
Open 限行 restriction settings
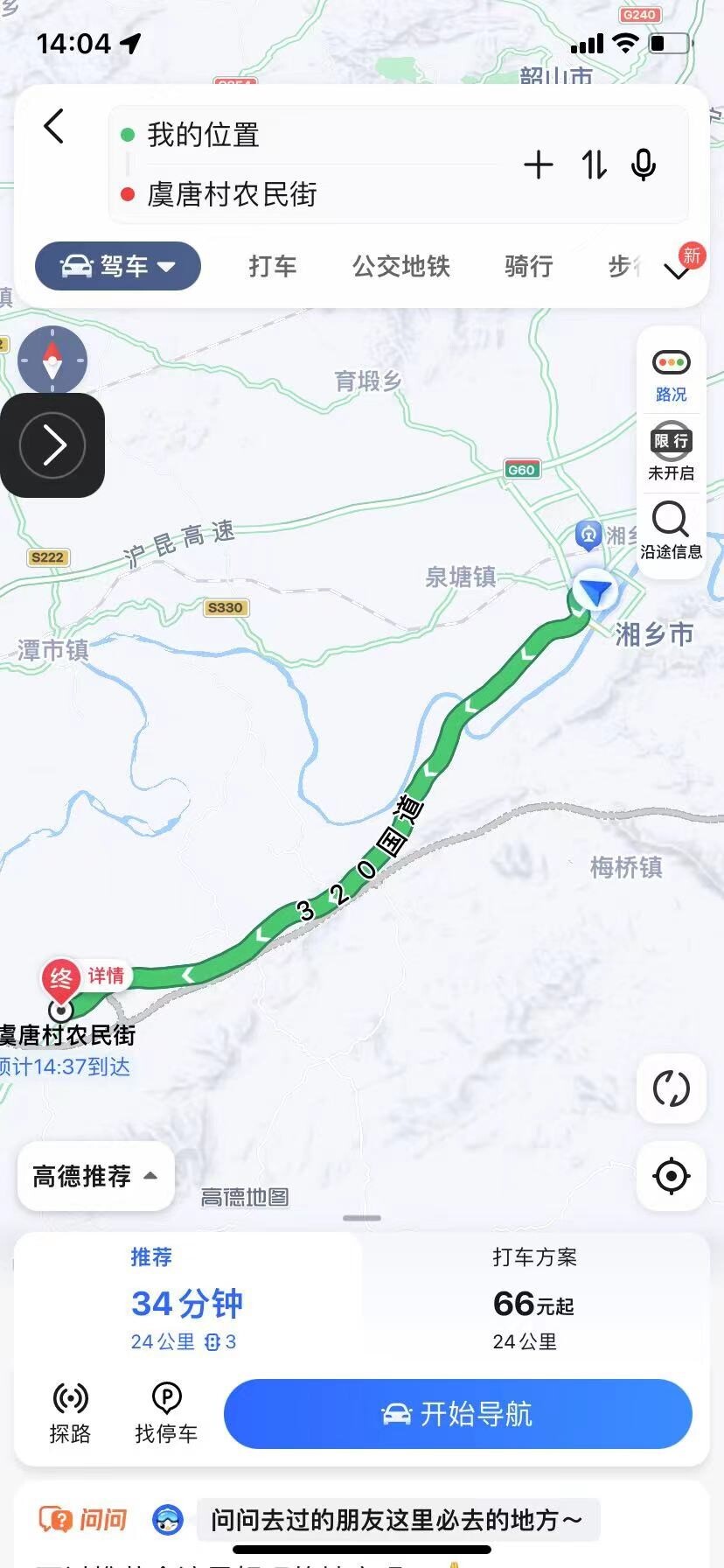[671, 452]
